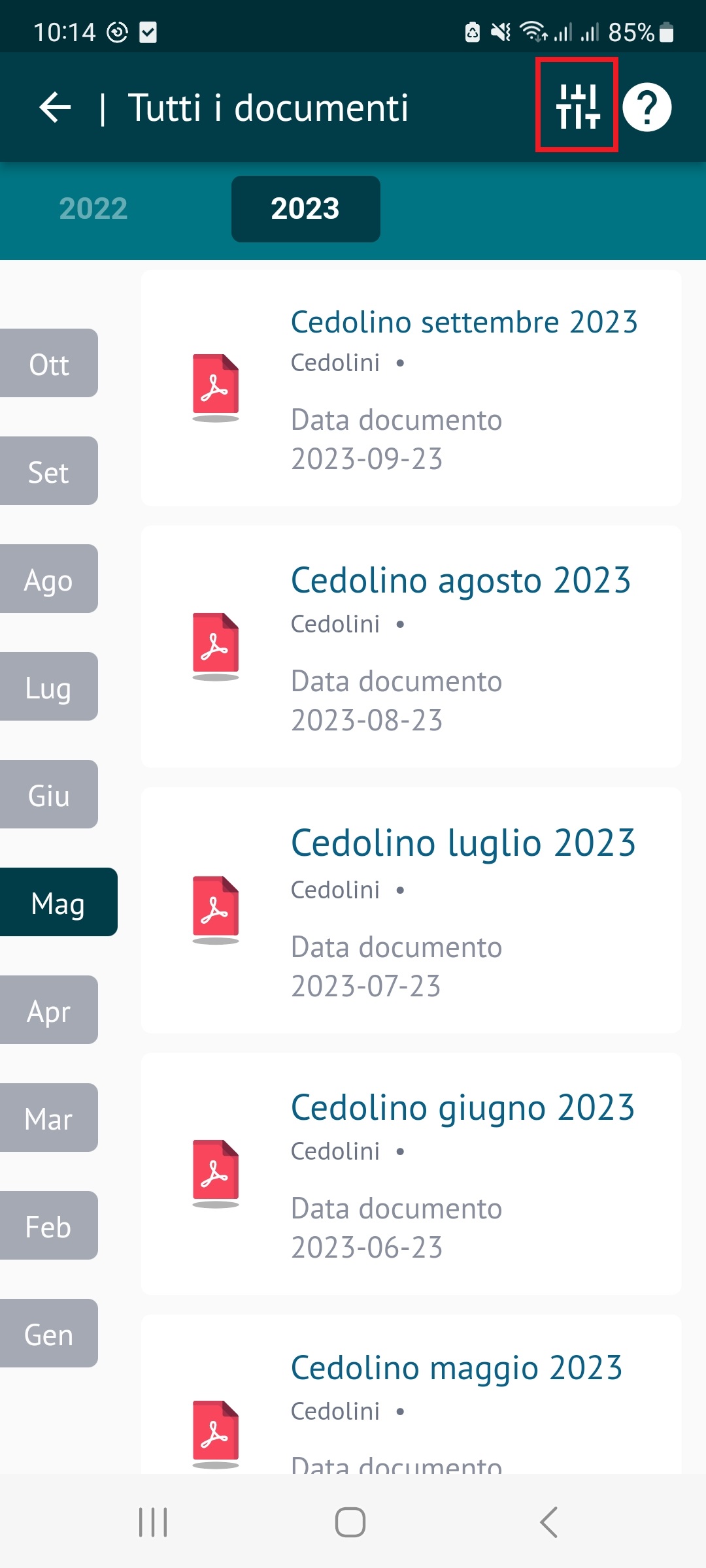Jump to the Gen month
706x1568 pixels.
click(x=49, y=1334)
